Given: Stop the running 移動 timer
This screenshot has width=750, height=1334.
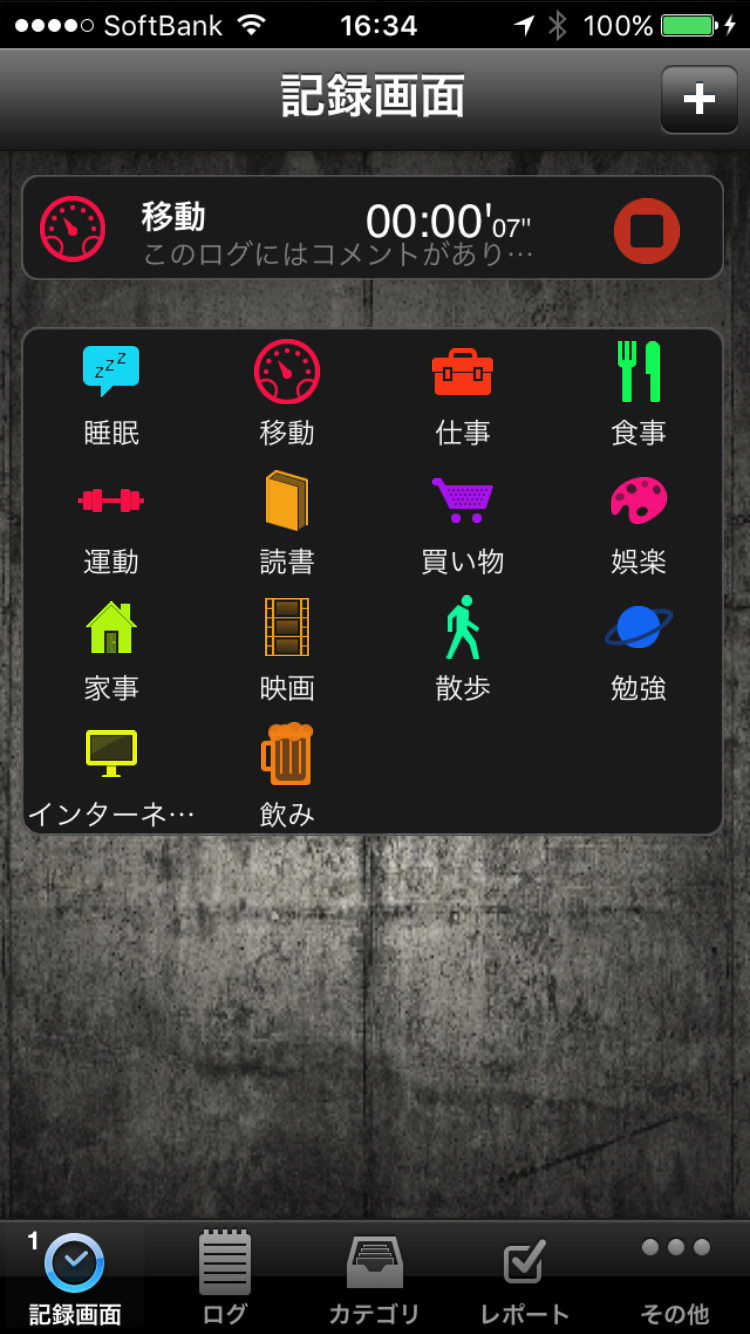Looking at the screenshot, I should (646, 230).
